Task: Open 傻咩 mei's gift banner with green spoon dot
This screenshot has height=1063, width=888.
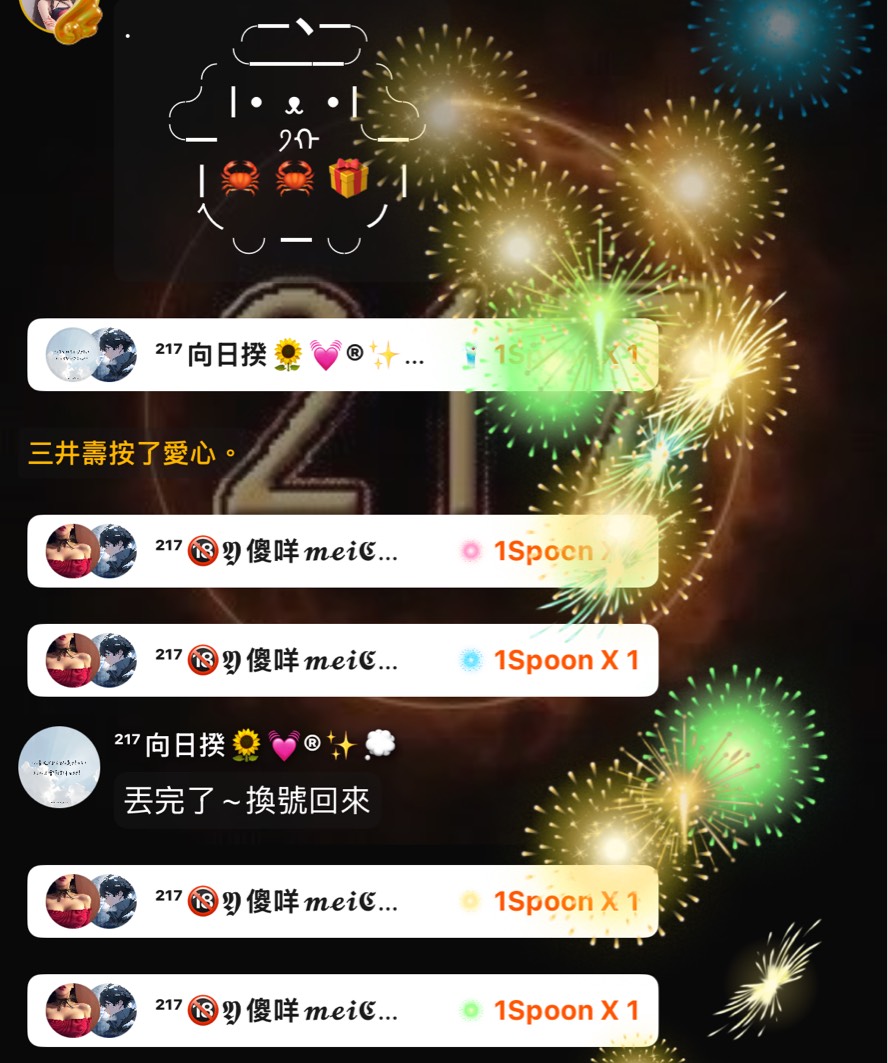Action: tap(342, 1010)
